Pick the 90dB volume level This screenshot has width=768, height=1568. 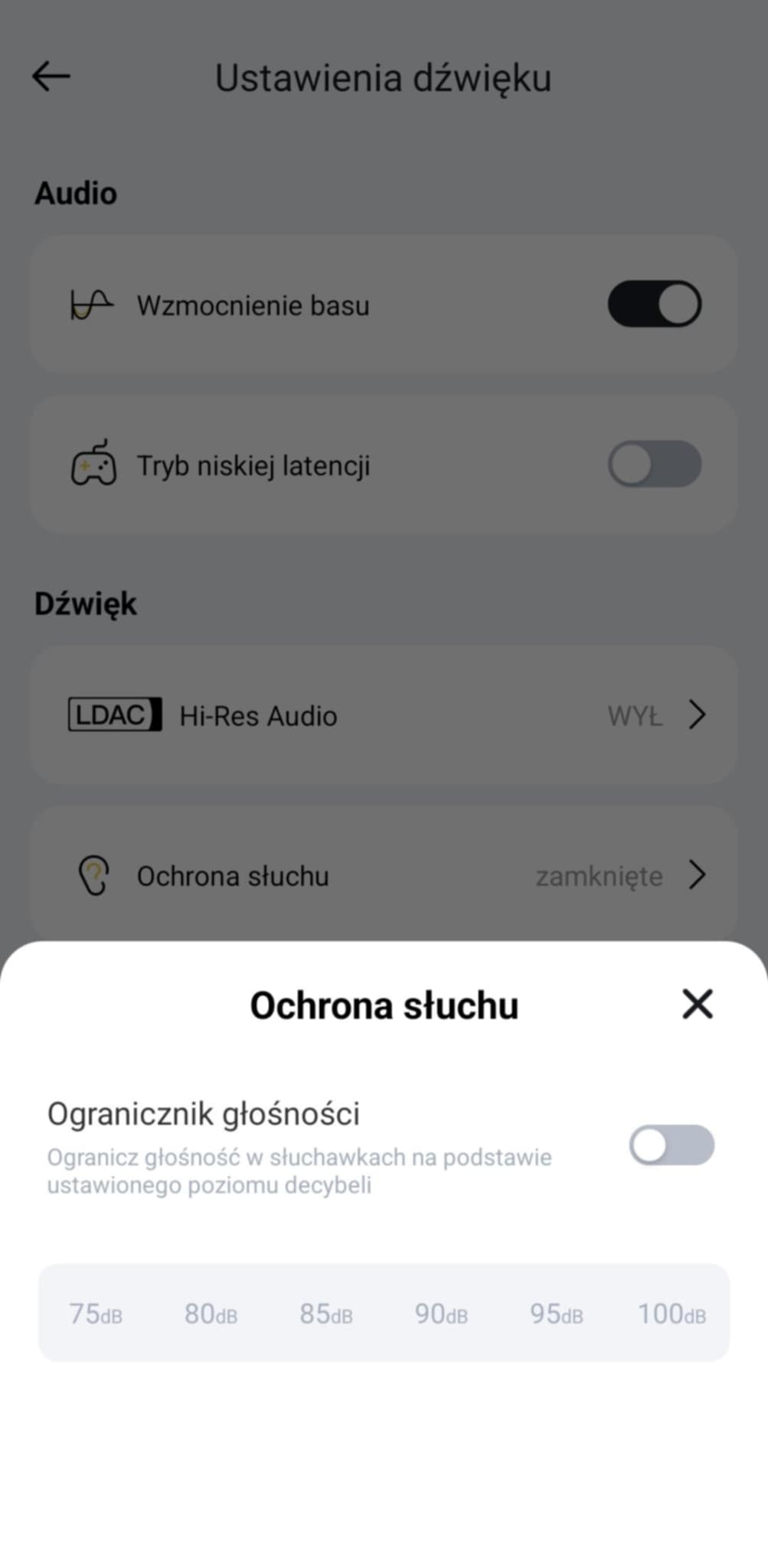tap(441, 1314)
